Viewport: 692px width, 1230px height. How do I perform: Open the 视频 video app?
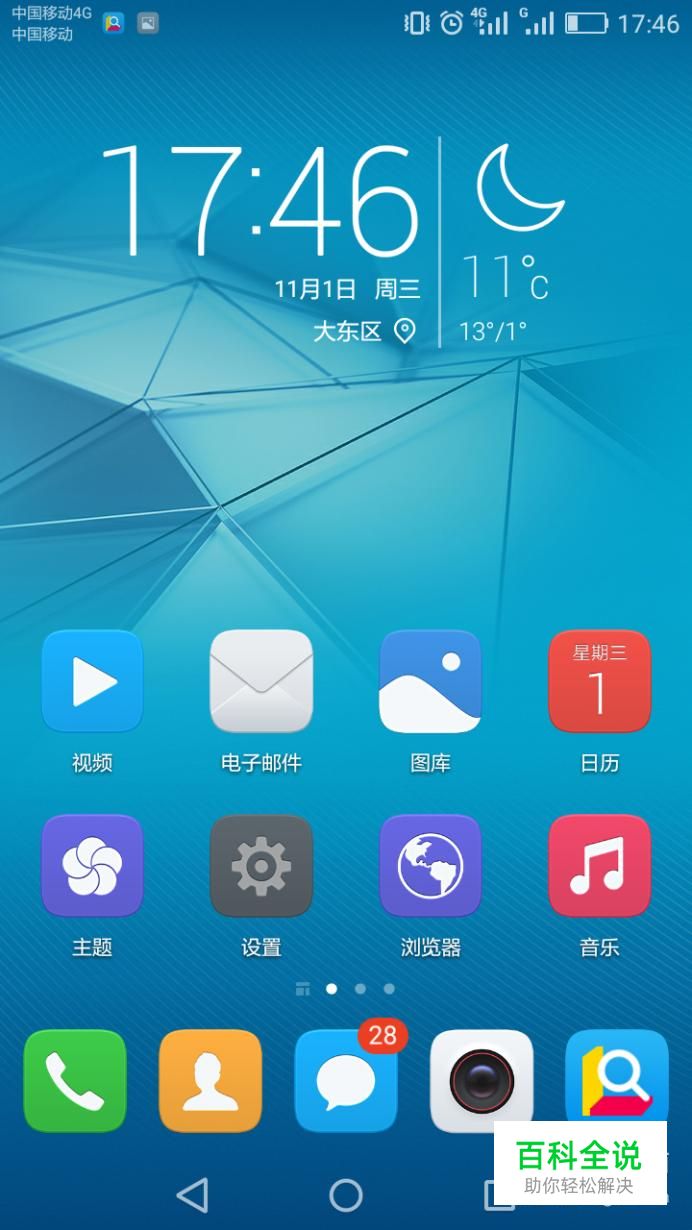pos(92,682)
